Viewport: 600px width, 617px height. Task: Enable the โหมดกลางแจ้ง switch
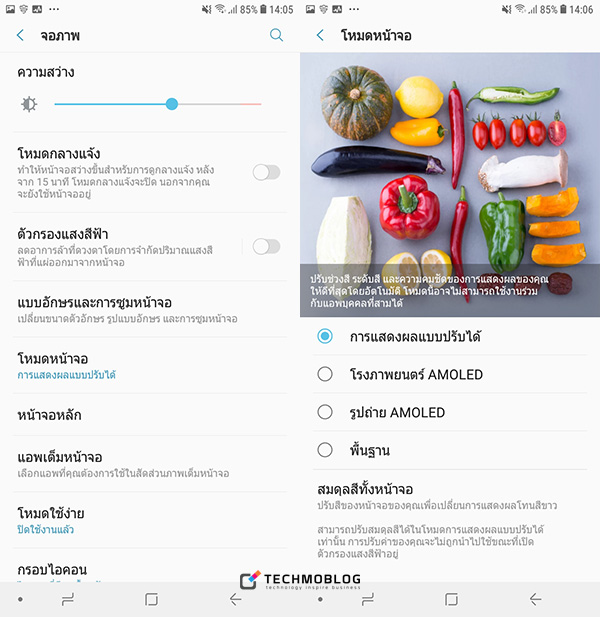[266, 172]
